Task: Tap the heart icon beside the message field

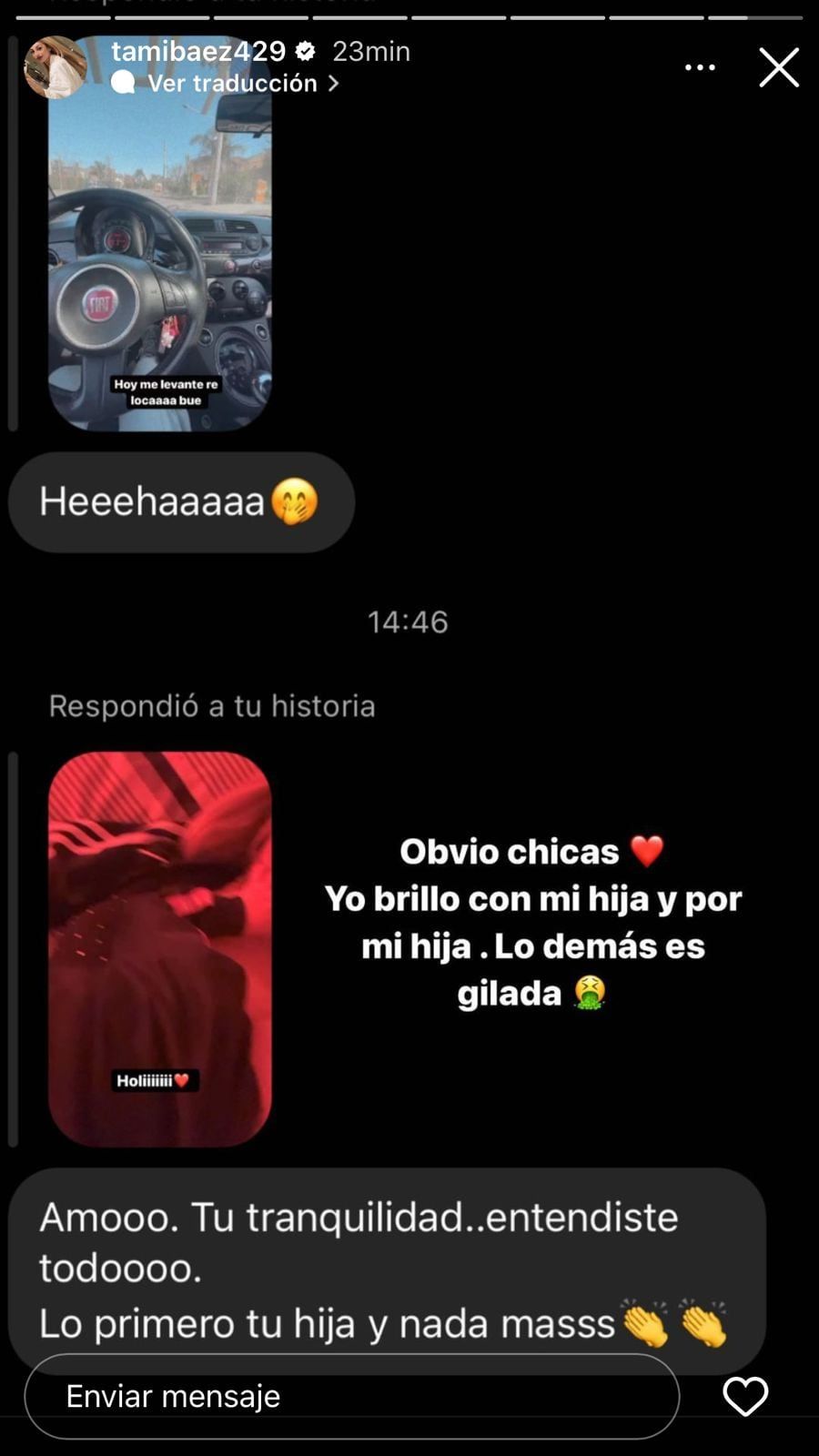Action: 746,1396
